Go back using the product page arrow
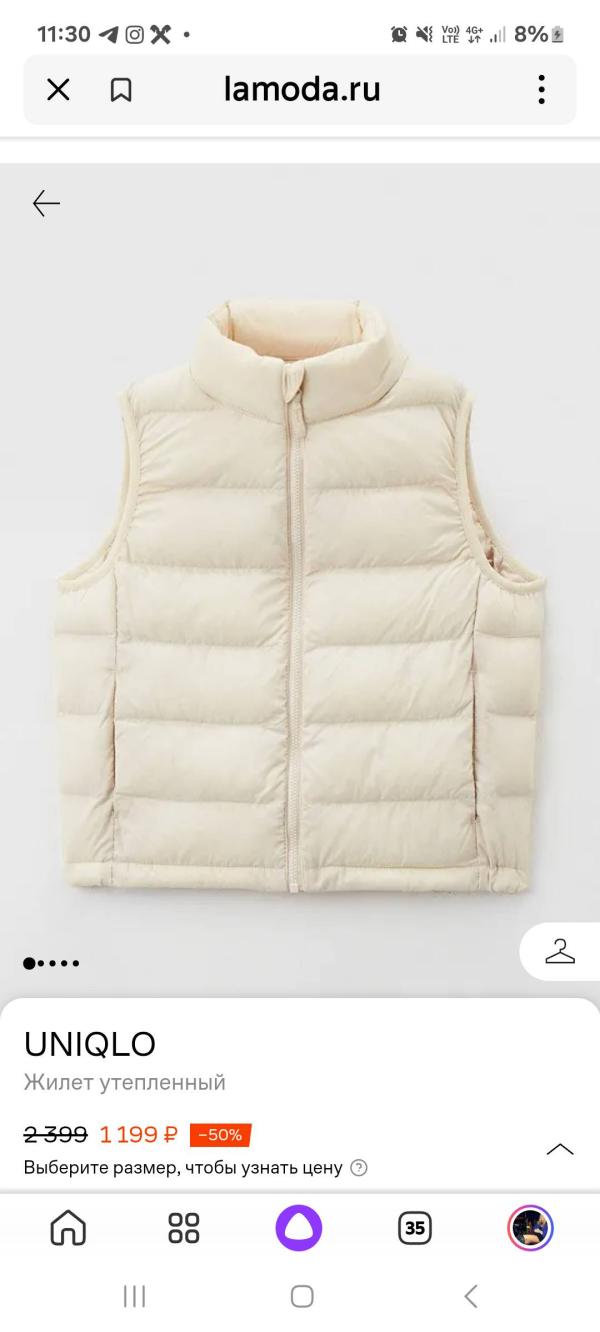Viewport: 600px width, 1332px height. click(47, 204)
